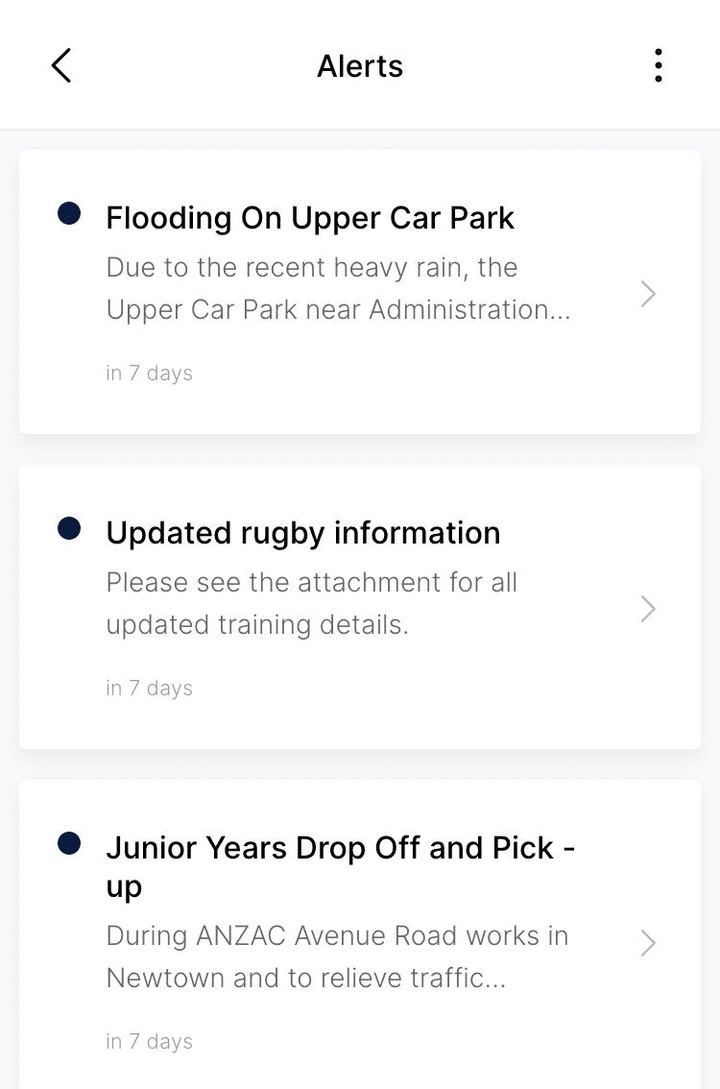Tap the chevron on Flooding On Upper Car Park
The height and width of the screenshot is (1089, 720).
click(648, 294)
